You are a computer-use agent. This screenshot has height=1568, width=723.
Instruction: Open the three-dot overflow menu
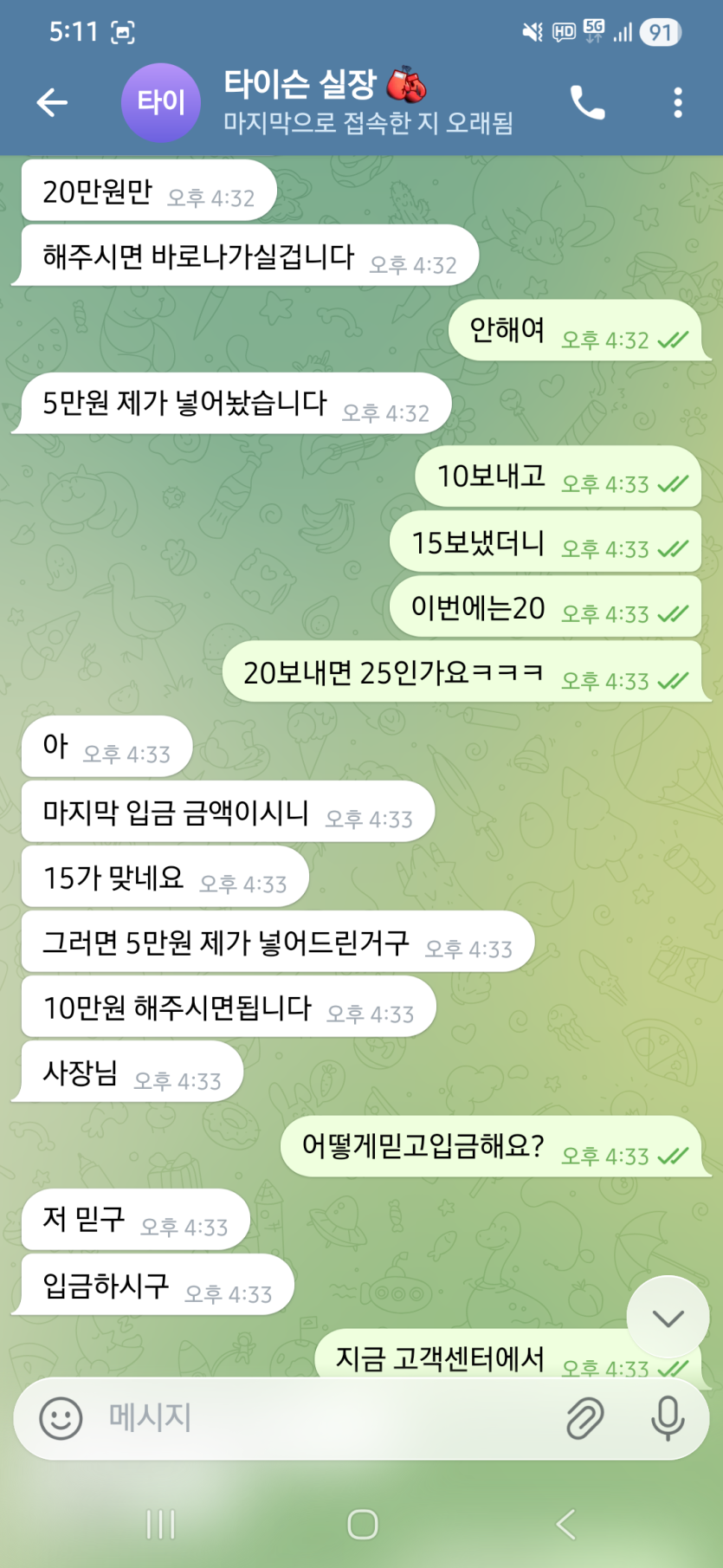(677, 103)
